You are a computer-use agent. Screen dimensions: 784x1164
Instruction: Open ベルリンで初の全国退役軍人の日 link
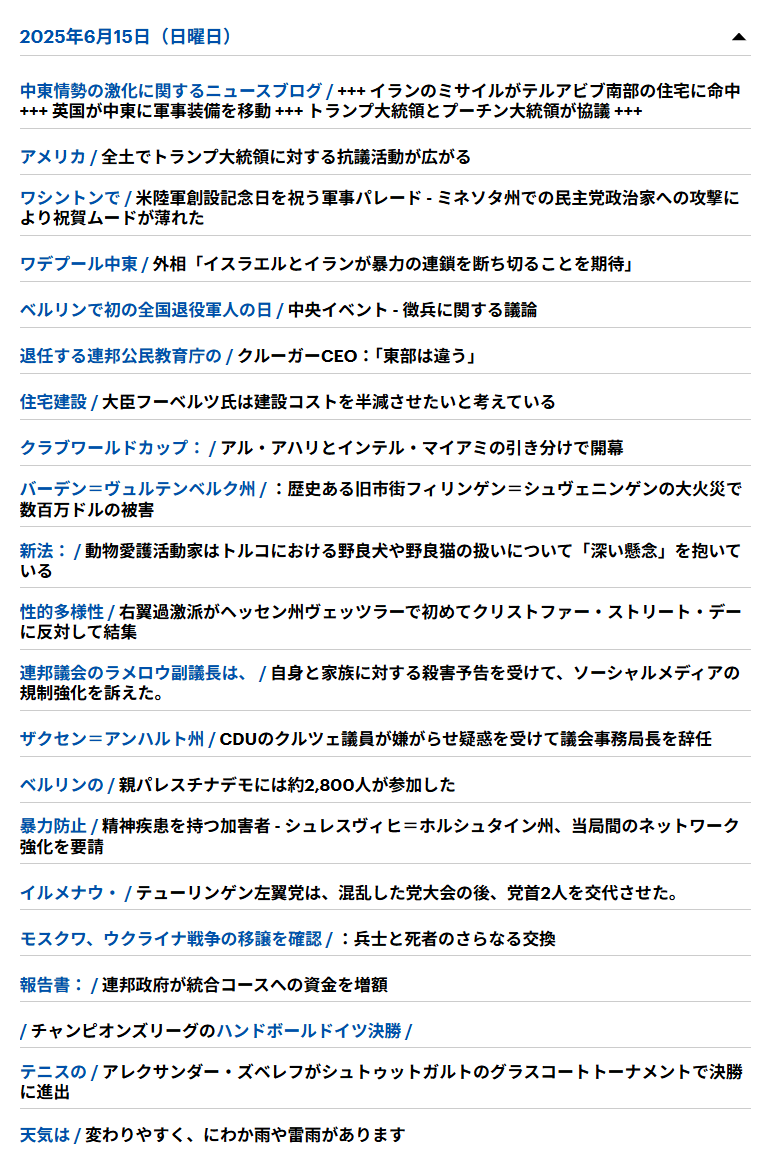146,310
